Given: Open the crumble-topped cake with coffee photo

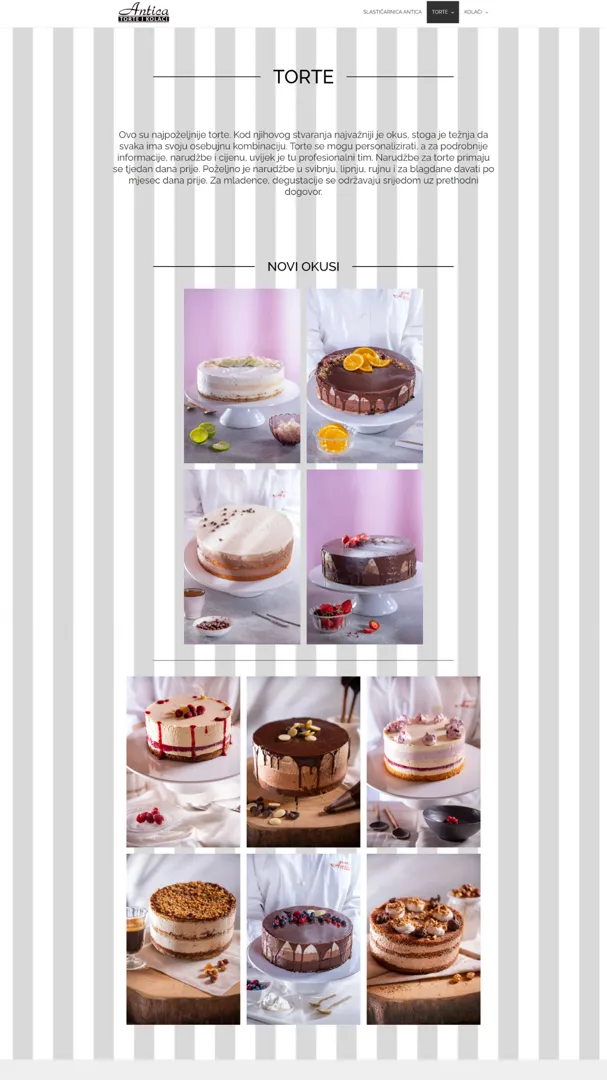Looking at the screenshot, I should point(183,938).
